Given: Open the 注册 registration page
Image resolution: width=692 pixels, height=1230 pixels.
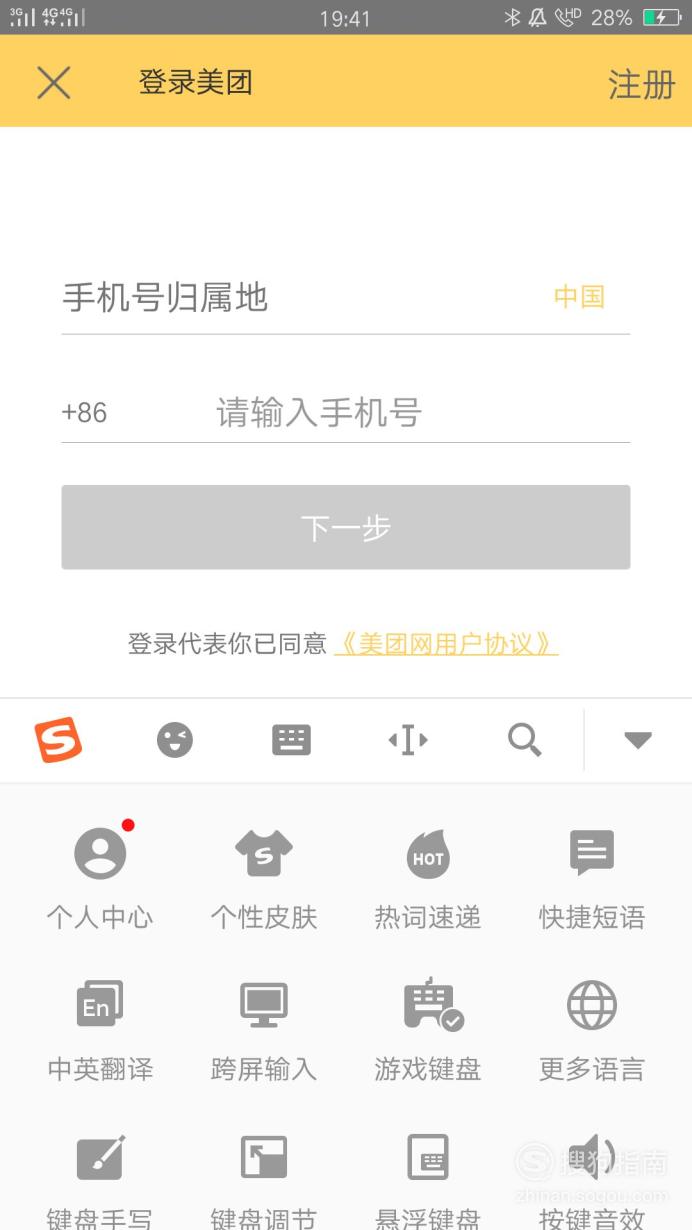Looking at the screenshot, I should pos(641,84).
